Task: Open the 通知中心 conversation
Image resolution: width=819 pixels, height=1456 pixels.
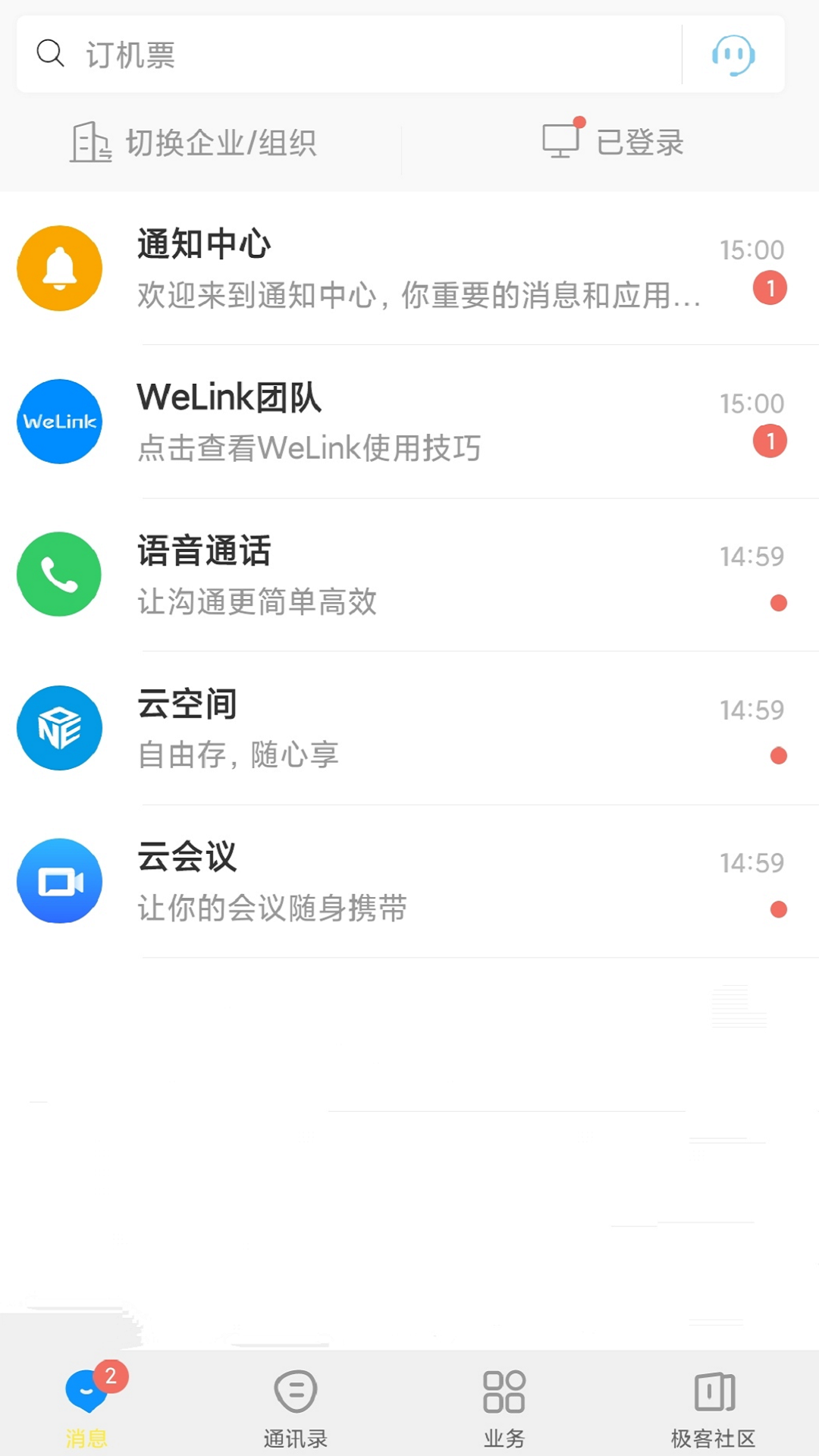Action: click(409, 268)
